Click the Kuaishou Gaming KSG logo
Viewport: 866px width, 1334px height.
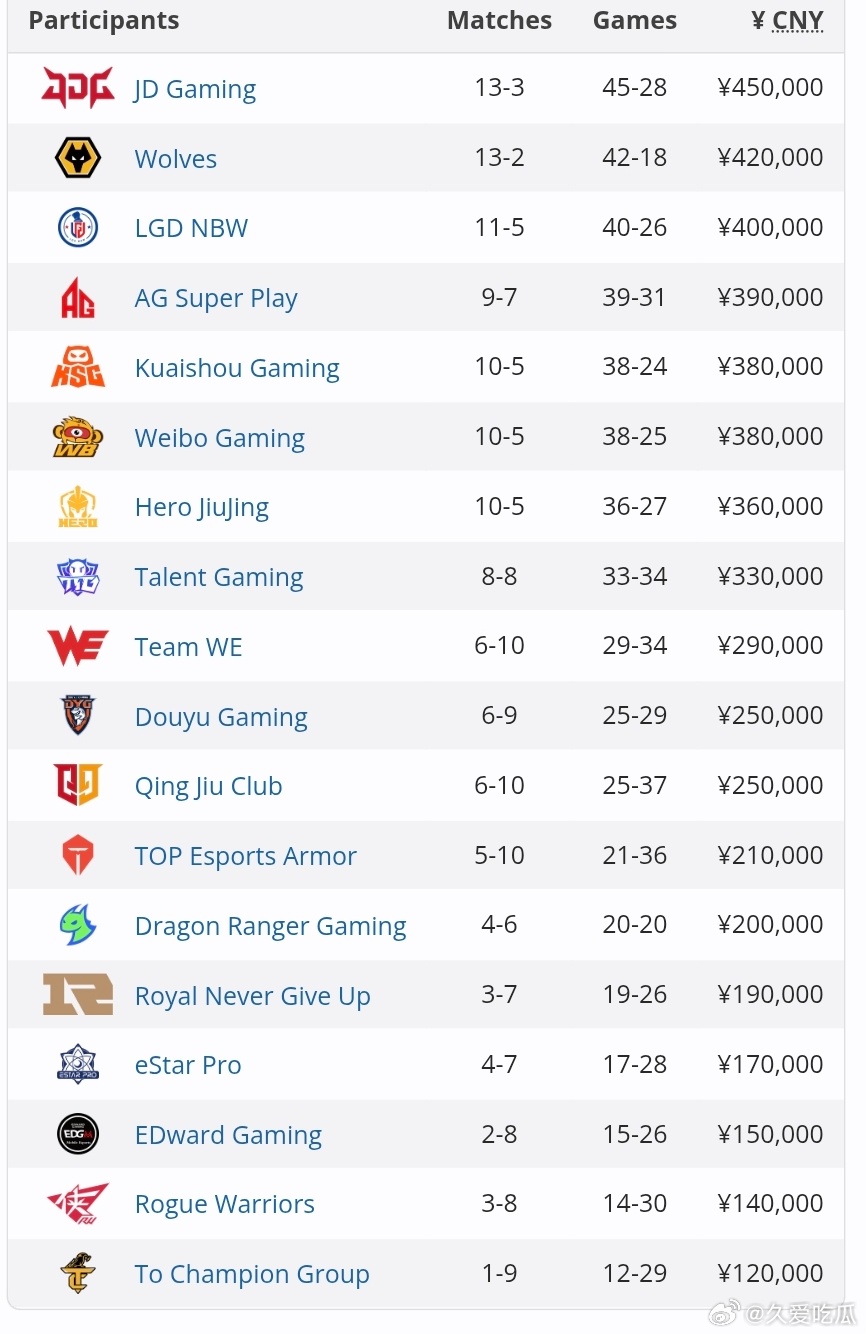pos(78,366)
